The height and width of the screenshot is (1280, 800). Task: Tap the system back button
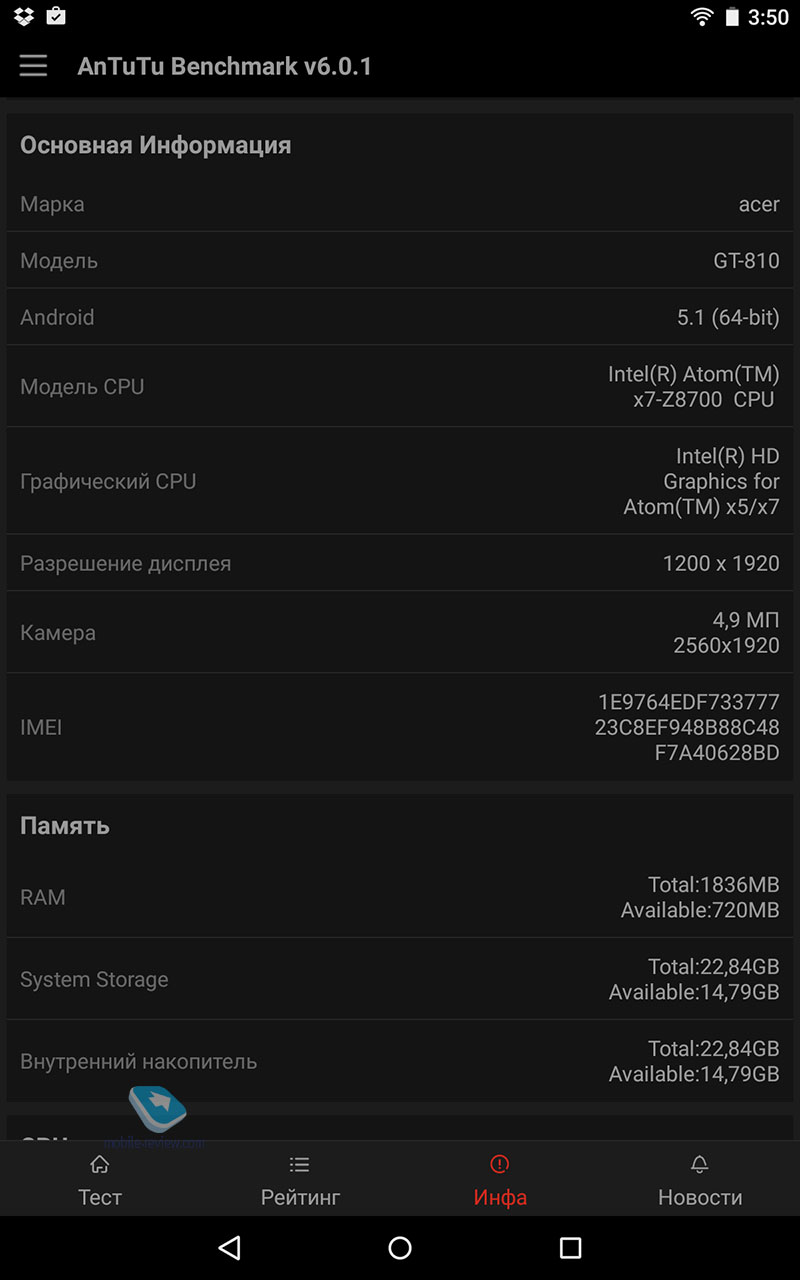tap(230, 1247)
